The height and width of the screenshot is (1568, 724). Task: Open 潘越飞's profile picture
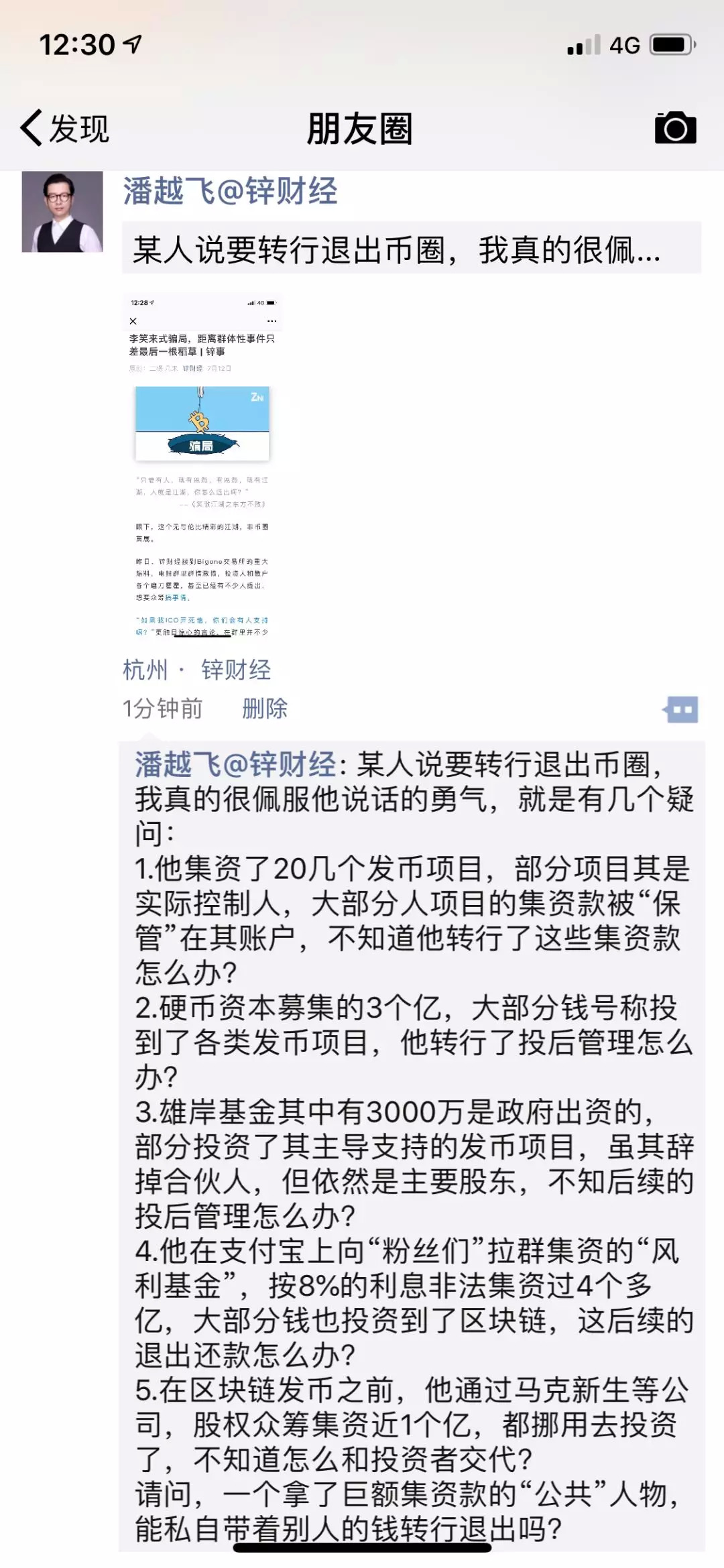pyautogui.click(x=62, y=212)
